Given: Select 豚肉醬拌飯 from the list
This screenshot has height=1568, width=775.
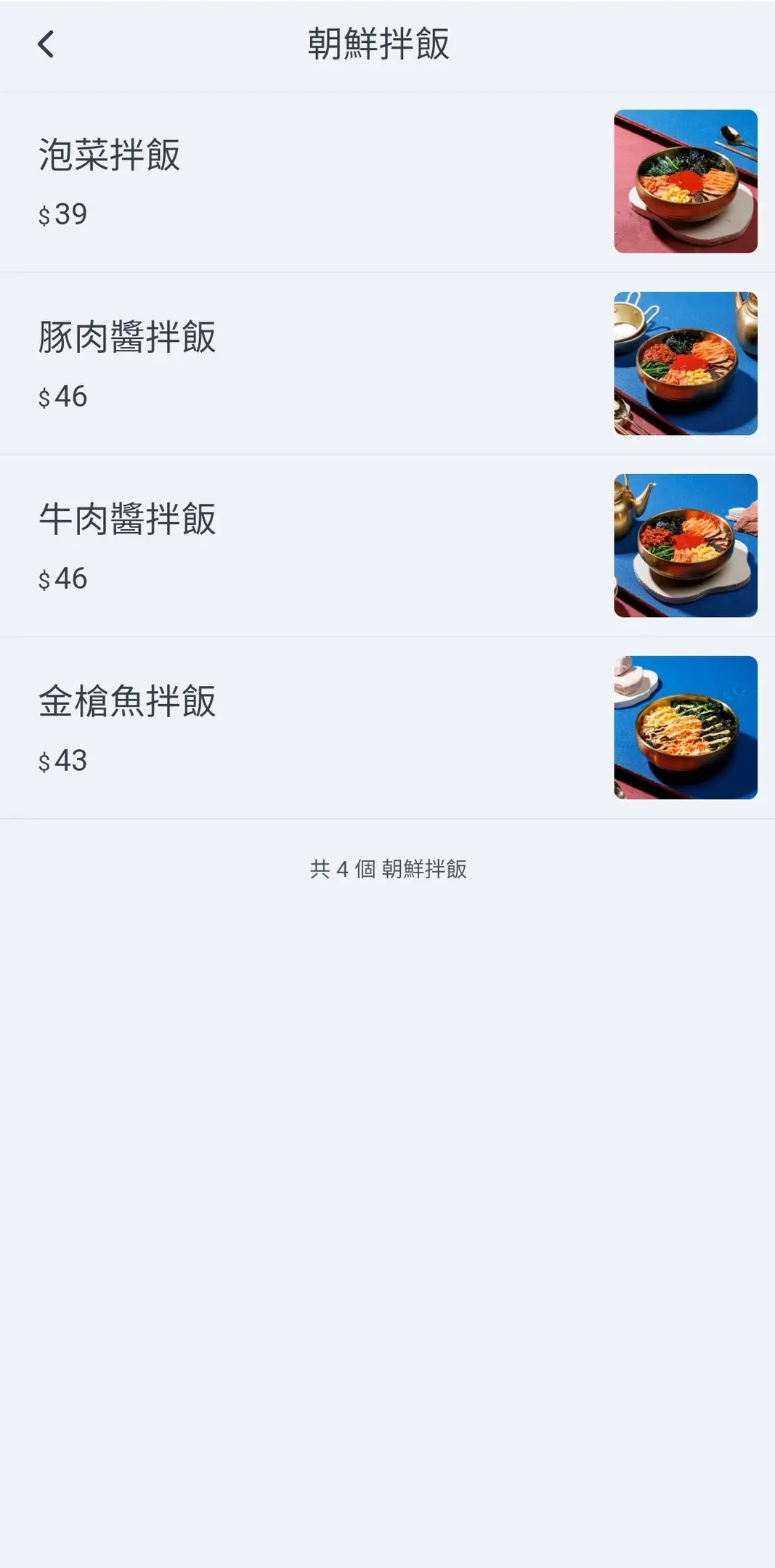Looking at the screenshot, I should point(387,364).
